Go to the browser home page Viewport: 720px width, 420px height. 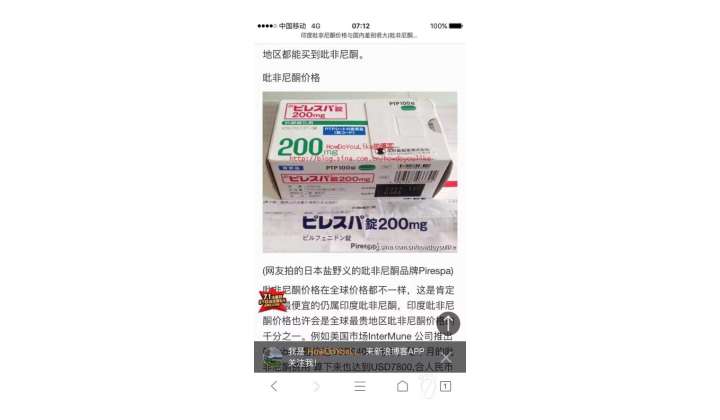coord(402,386)
